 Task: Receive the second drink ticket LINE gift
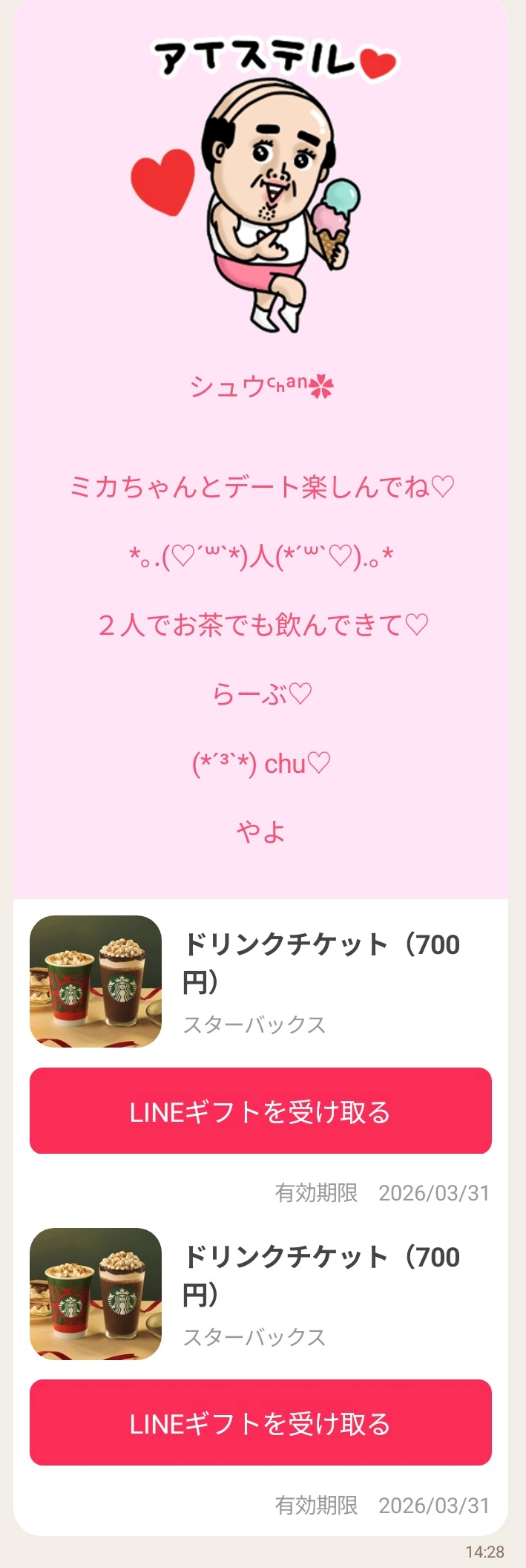tap(260, 1422)
